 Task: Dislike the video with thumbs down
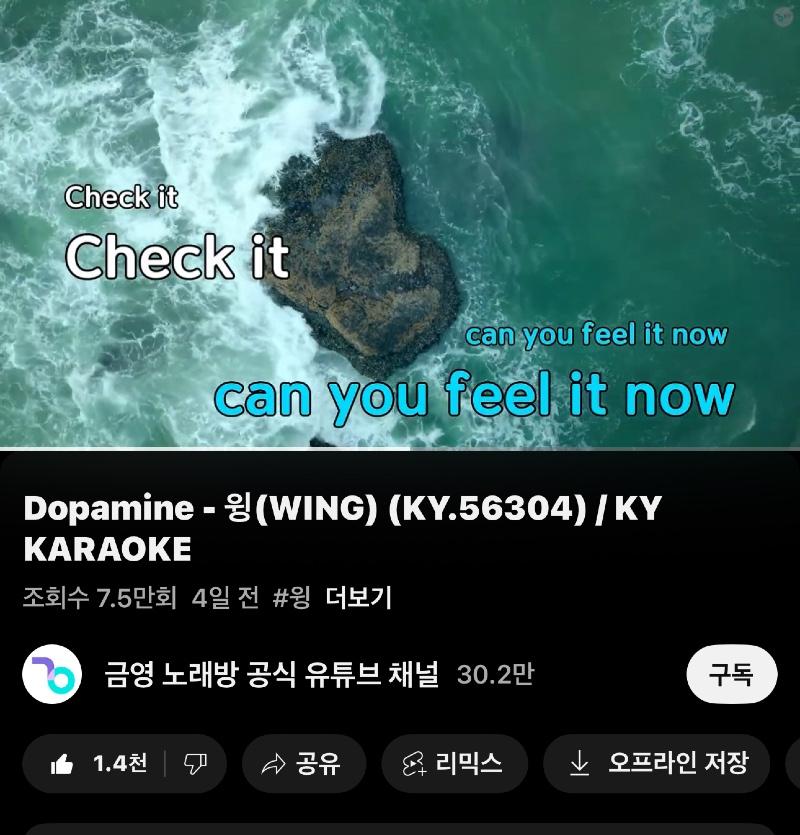[195, 764]
